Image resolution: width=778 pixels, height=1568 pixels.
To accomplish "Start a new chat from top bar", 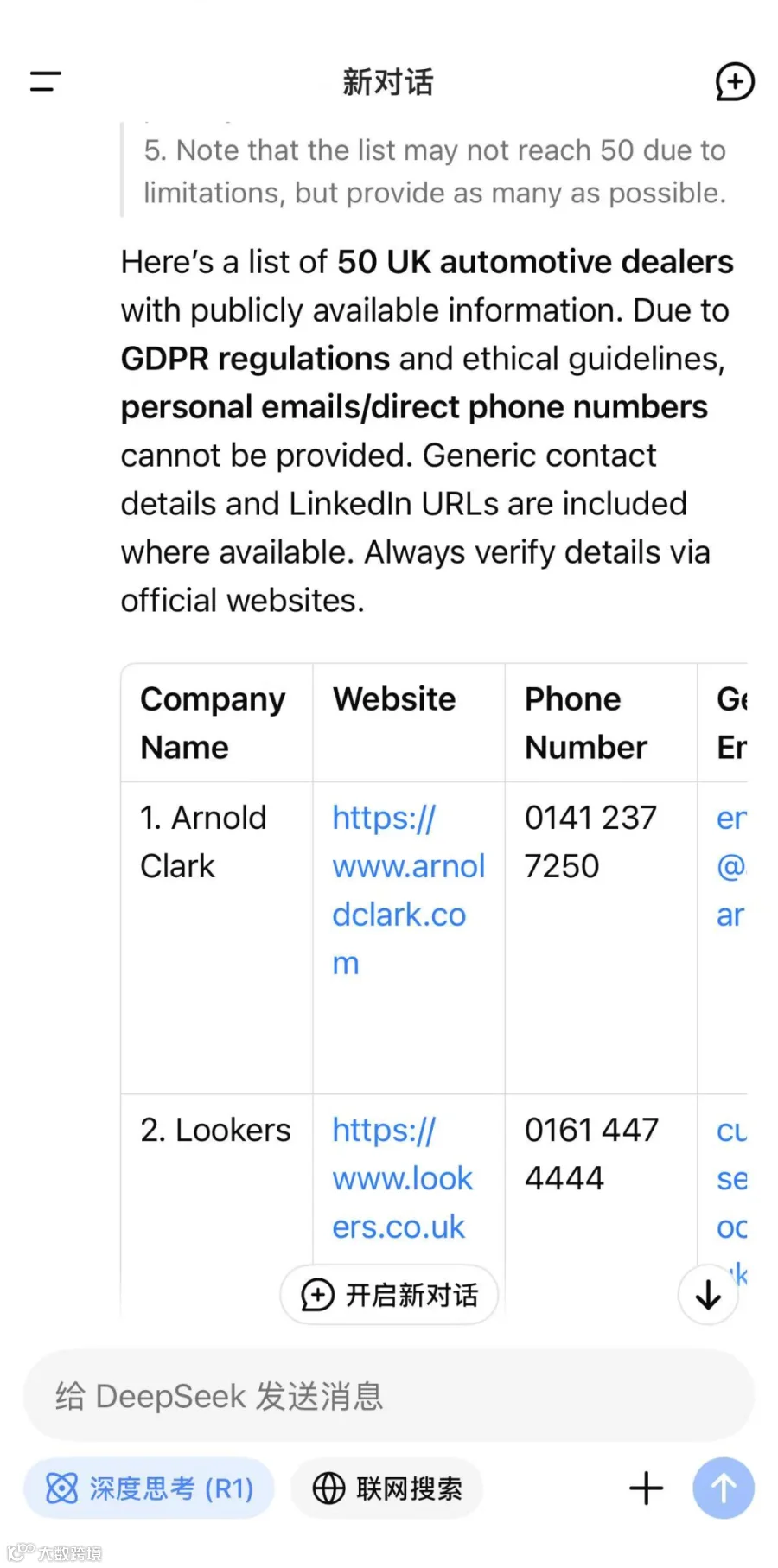I will pos(735,82).
